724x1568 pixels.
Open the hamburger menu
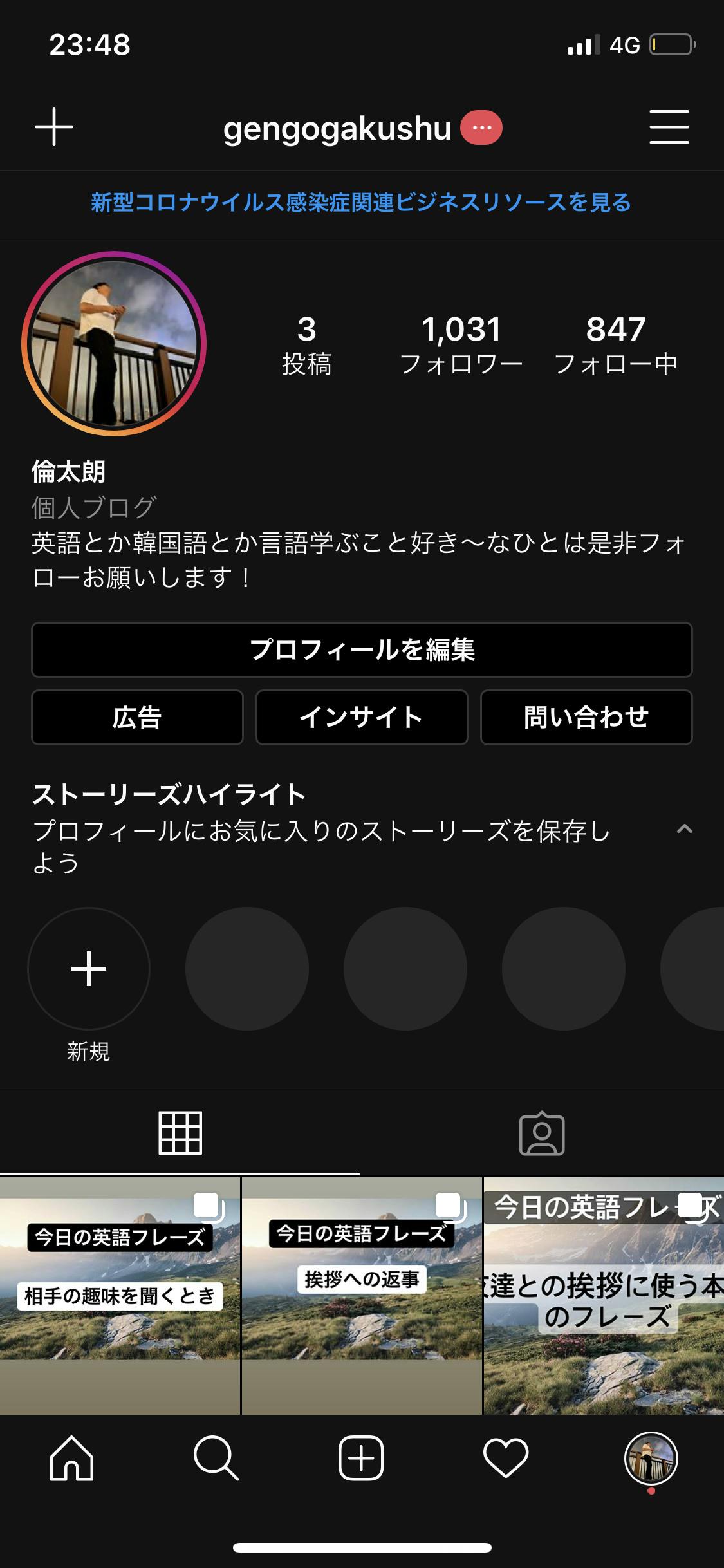click(x=669, y=127)
